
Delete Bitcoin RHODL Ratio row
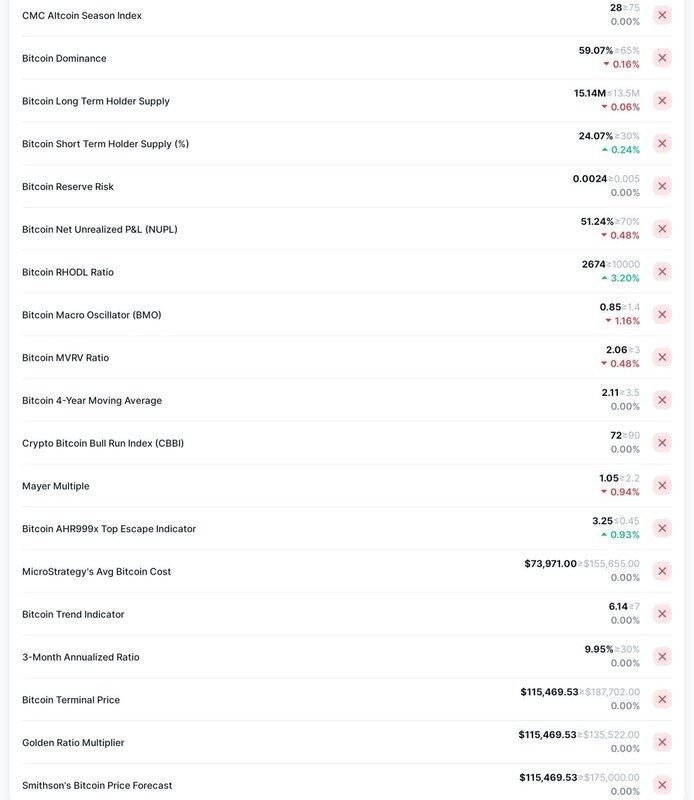coord(662,272)
